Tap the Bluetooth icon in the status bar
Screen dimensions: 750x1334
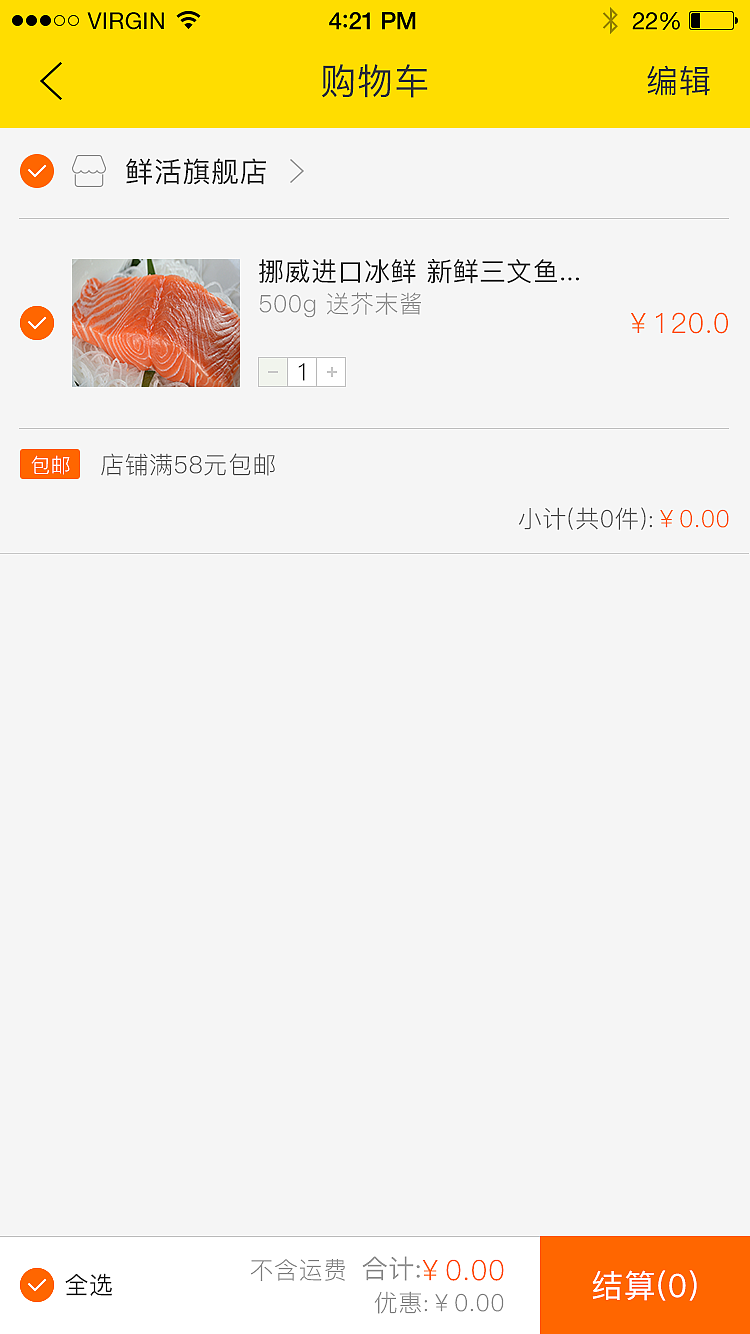click(x=611, y=19)
